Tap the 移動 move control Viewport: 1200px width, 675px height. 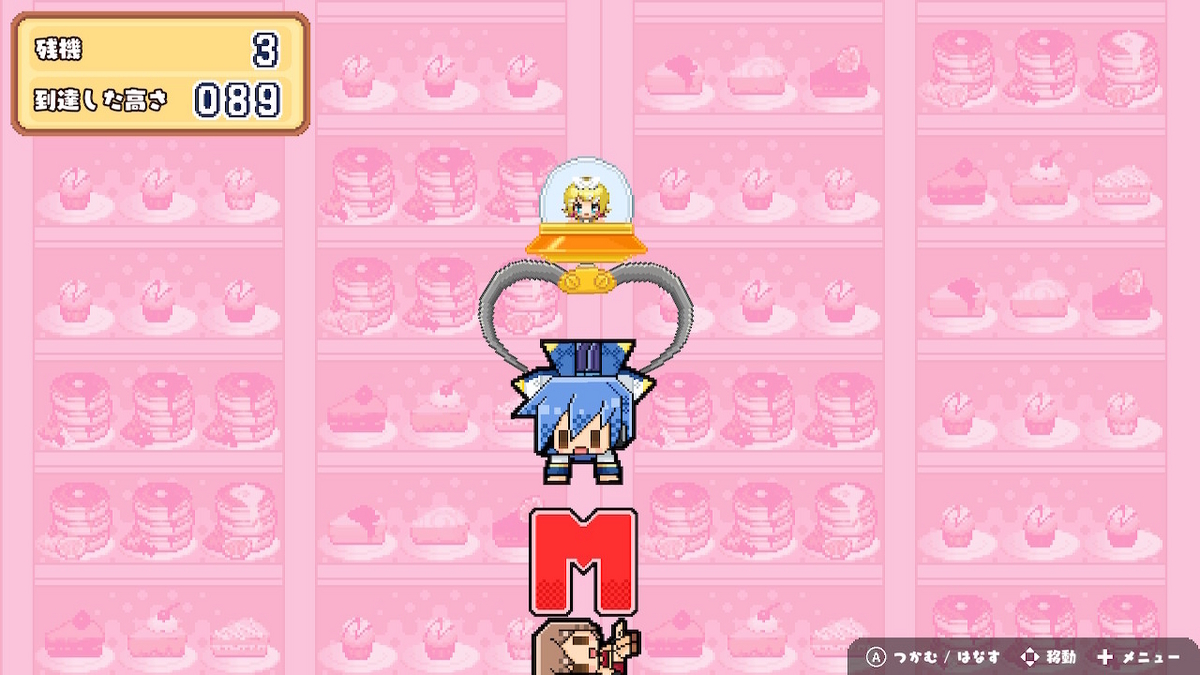pyautogui.click(x=1048, y=657)
